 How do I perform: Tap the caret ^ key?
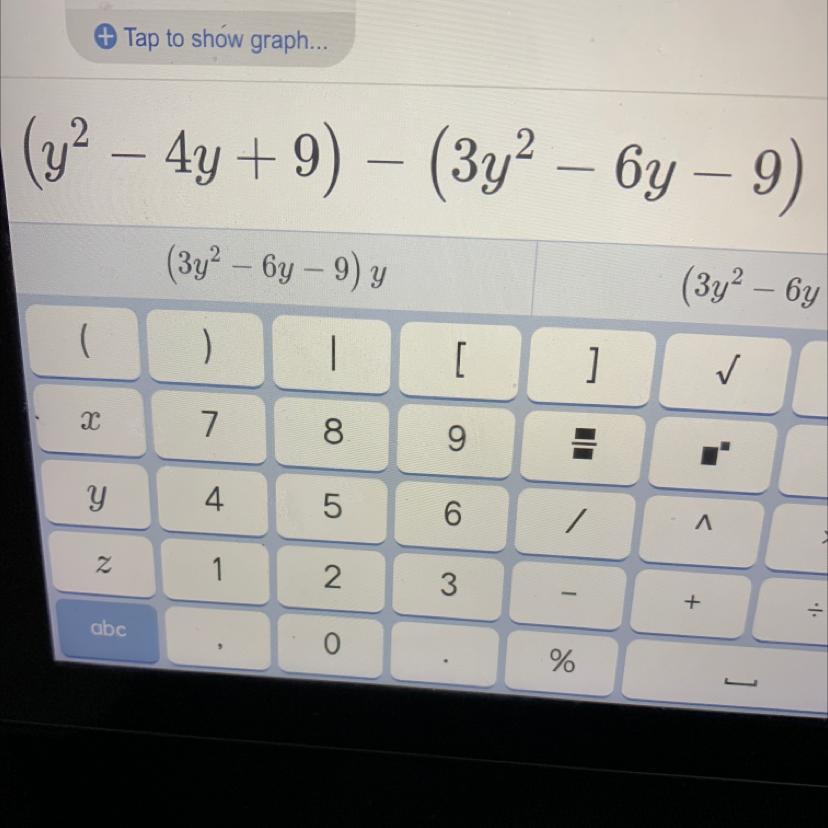pyautogui.click(x=702, y=524)
